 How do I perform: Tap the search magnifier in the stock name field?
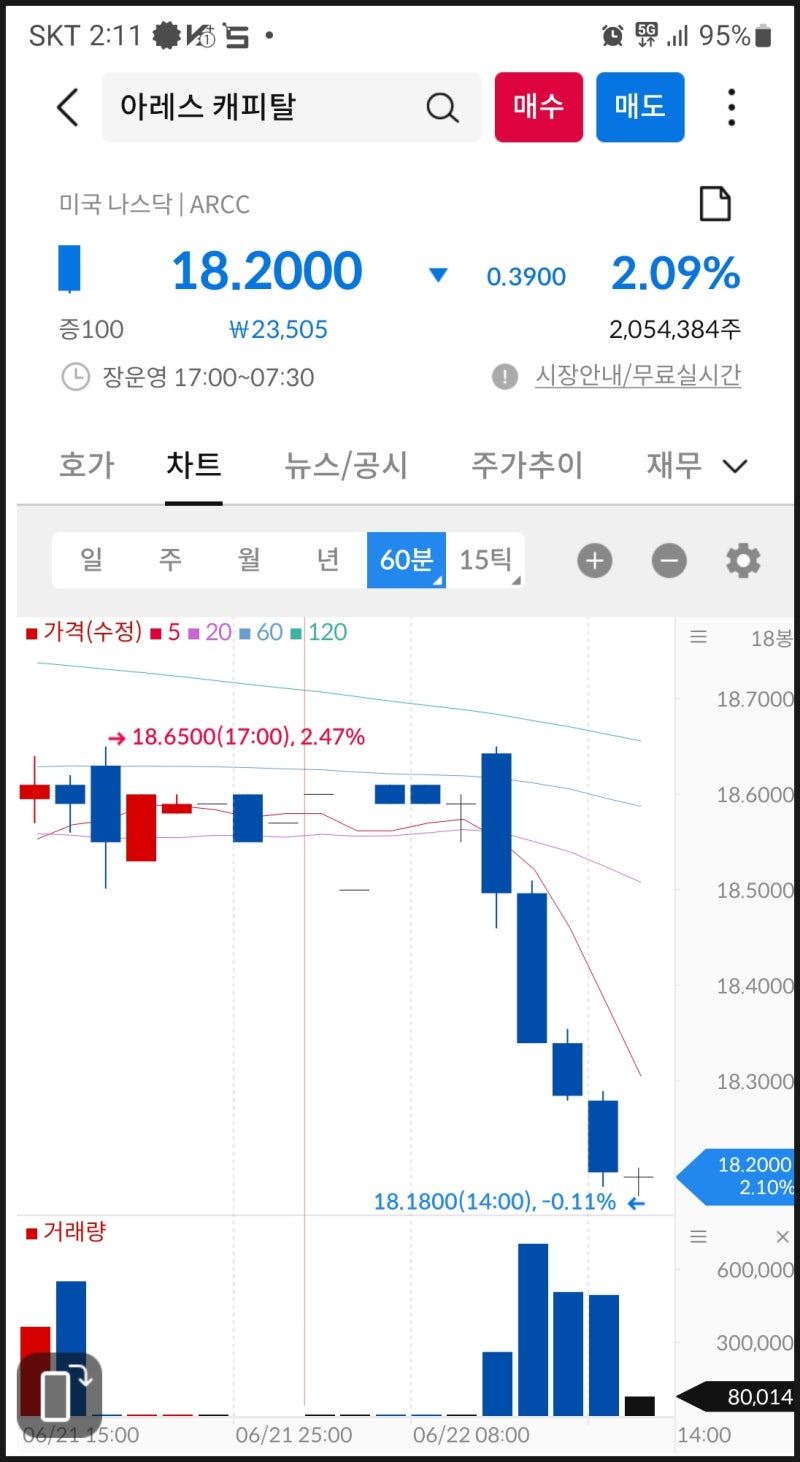pos(441,107)
